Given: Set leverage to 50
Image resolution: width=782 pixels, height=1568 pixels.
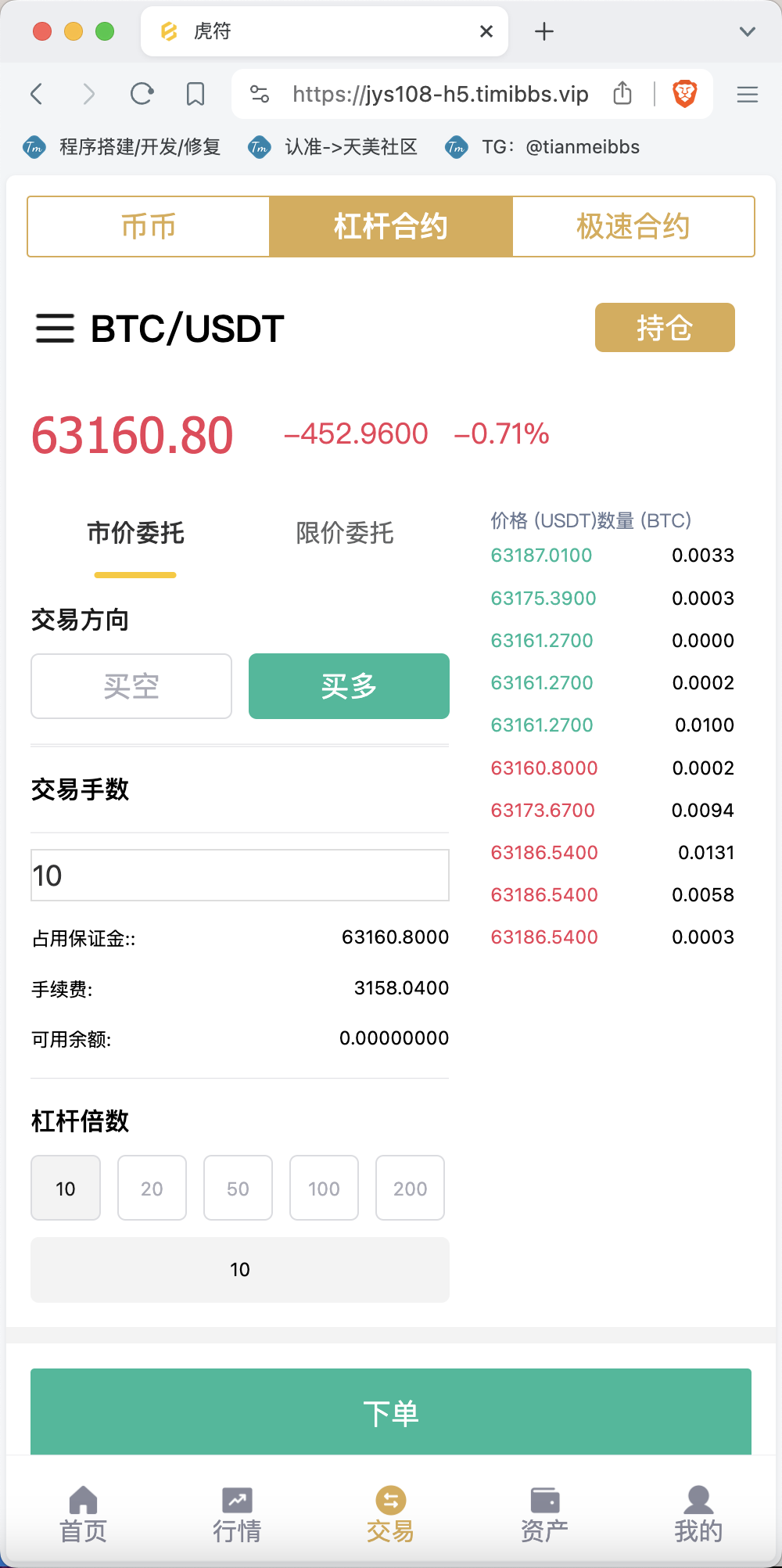Looking at the screenshot, I should coord(238,1188).
